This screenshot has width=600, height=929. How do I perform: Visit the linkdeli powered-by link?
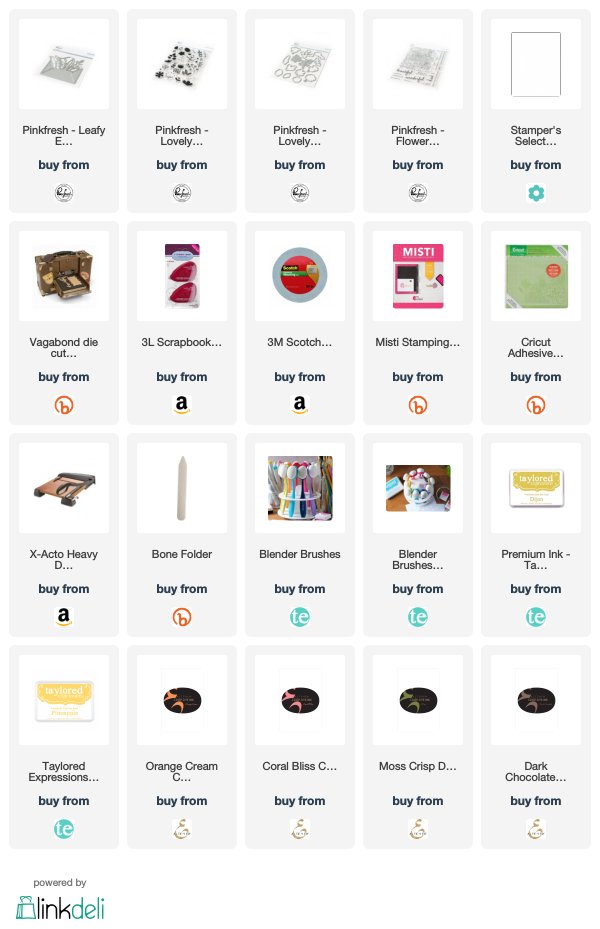60,907
